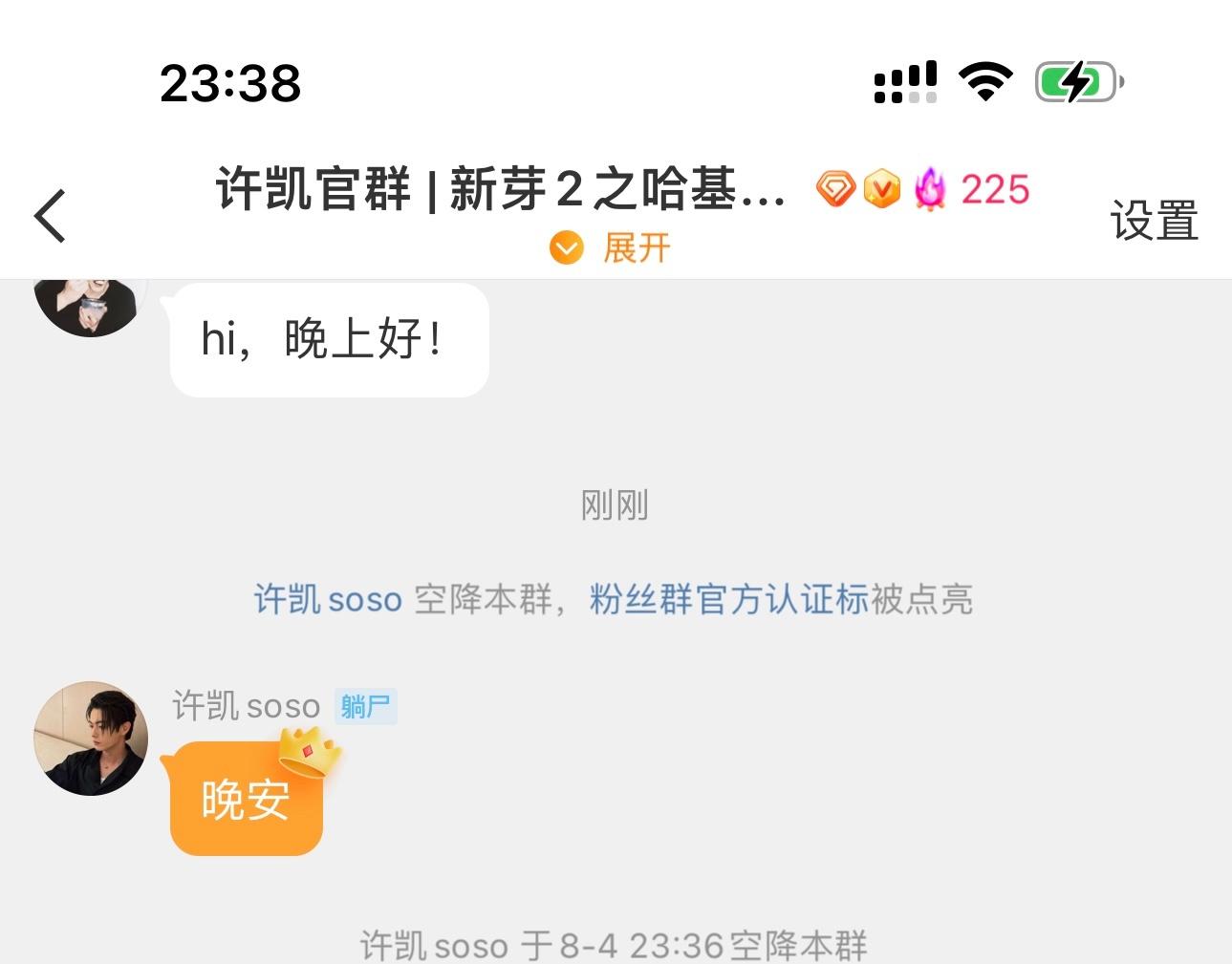Open the 设置 settings page

click(1154, 221)
